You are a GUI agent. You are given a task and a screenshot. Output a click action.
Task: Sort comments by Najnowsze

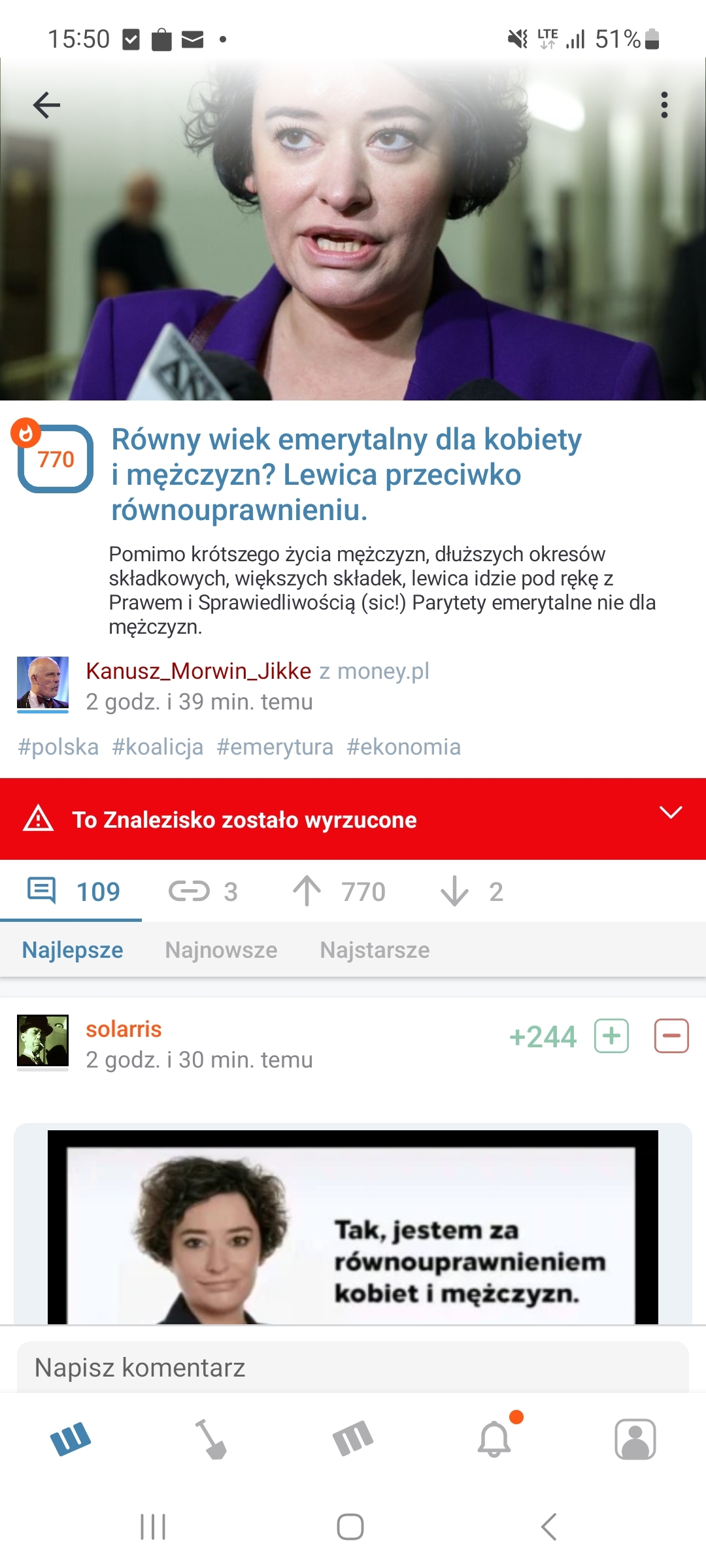pos(221,950)
